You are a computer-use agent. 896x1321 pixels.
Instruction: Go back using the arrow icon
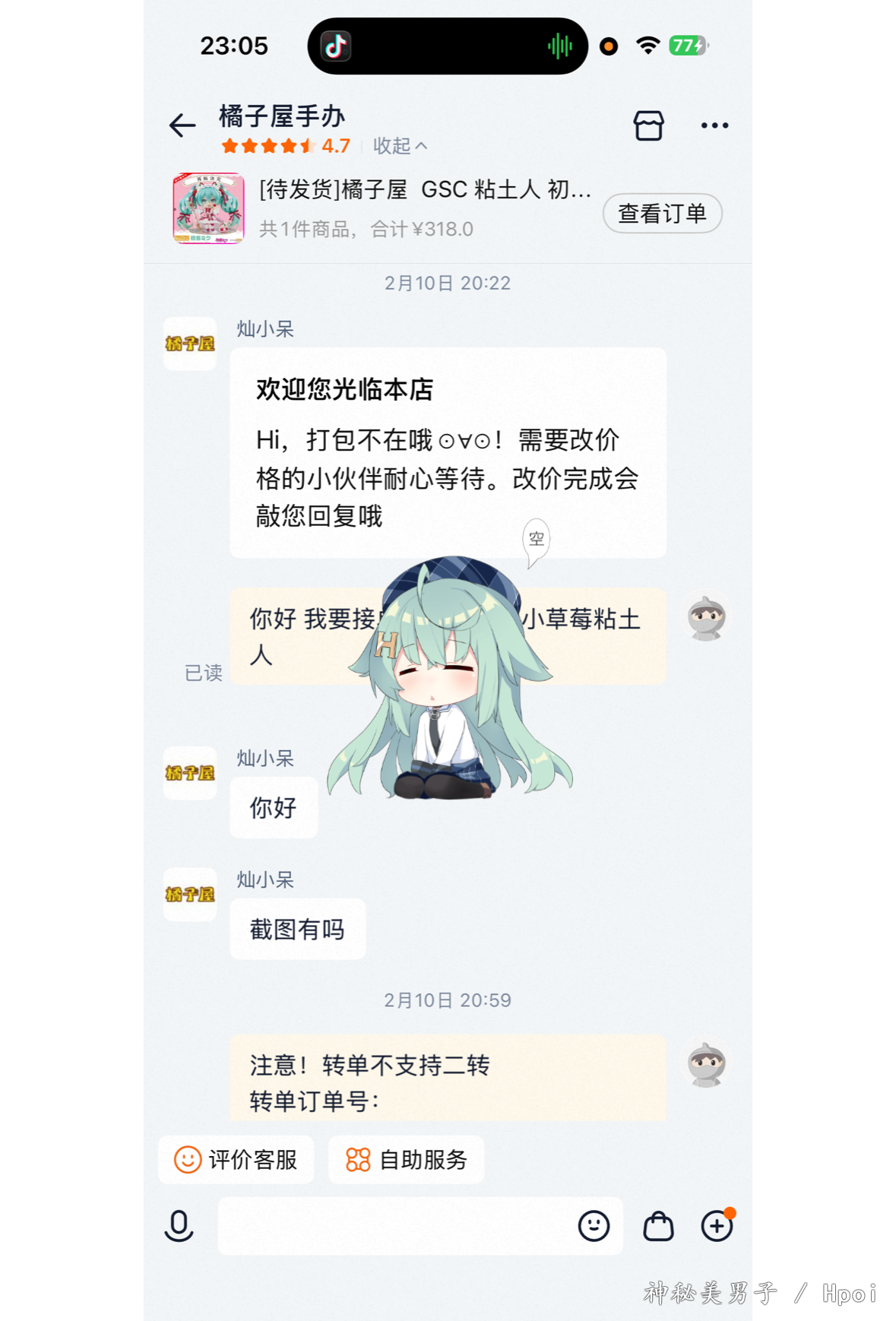coord(182,125)
